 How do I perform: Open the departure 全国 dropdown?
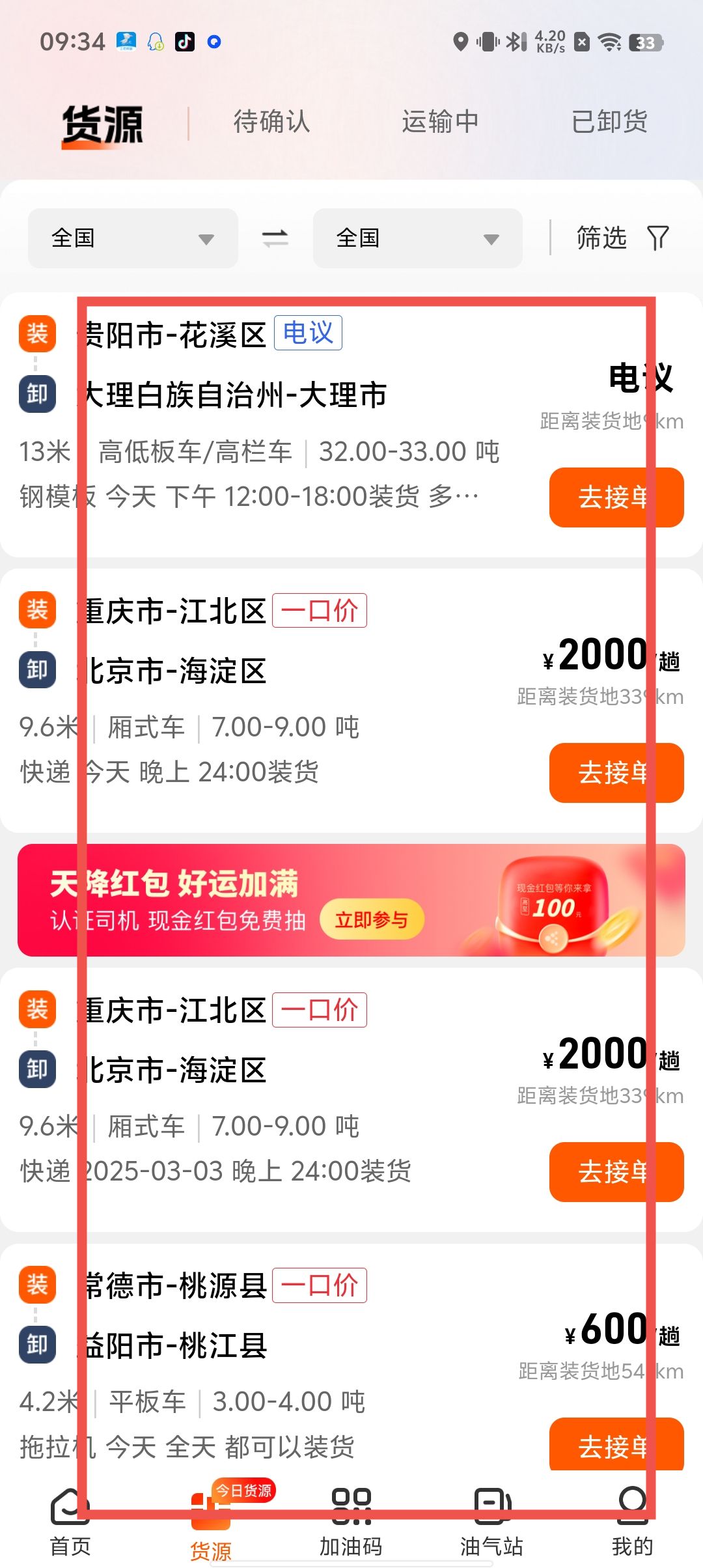133,238
